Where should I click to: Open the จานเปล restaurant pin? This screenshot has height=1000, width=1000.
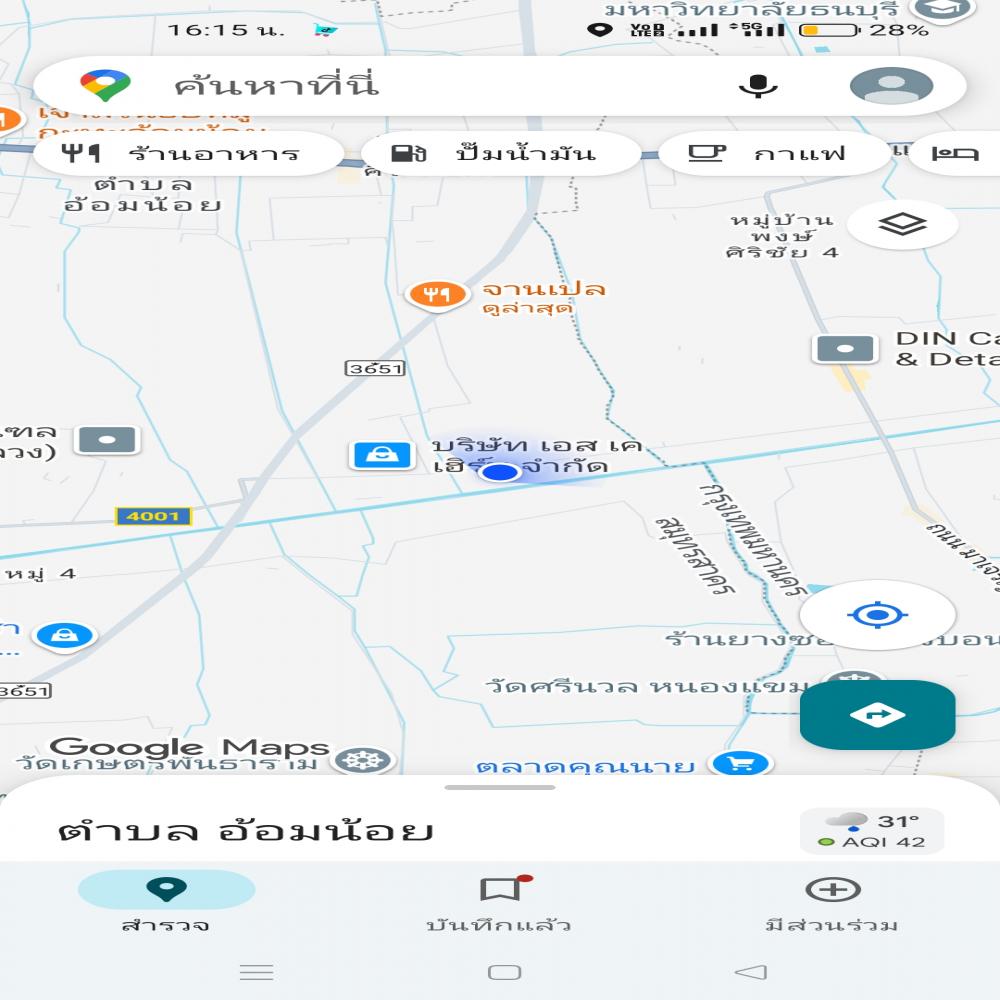coord(436,295)
